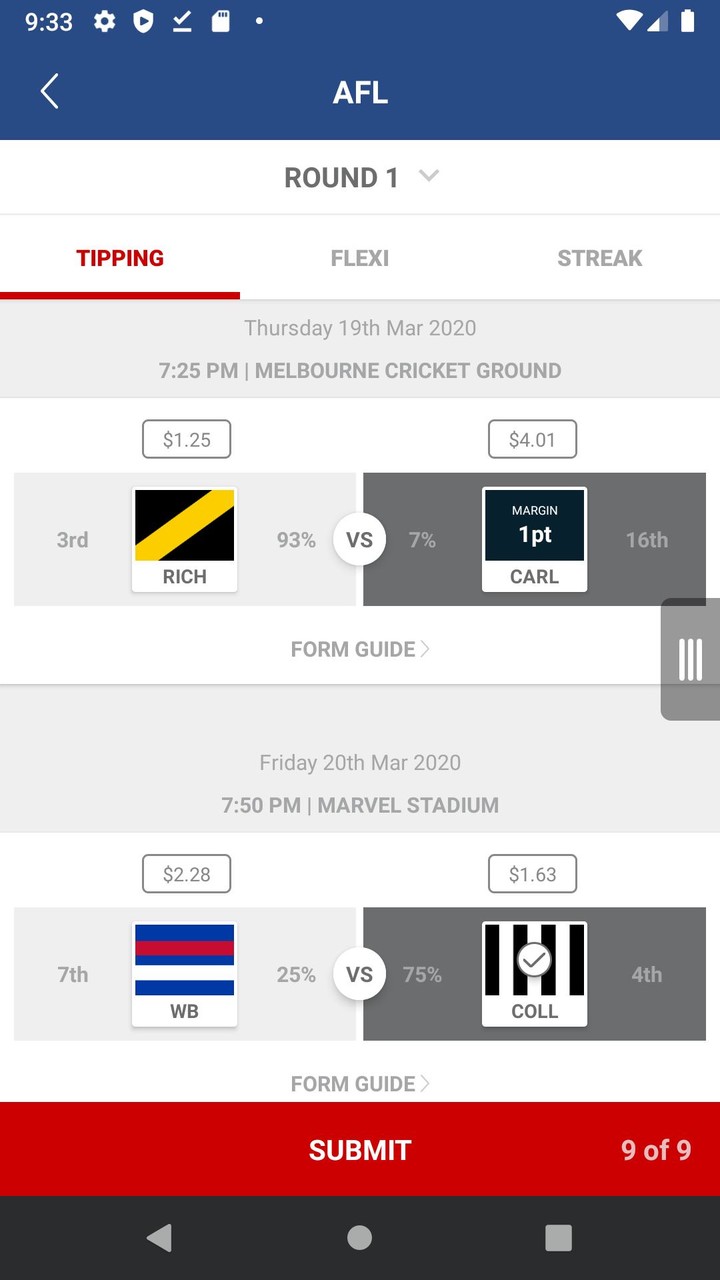Tip Richmond by selecting their tile
The width and height of the screenshot is (720, 1280).
(x=184, y=540)
